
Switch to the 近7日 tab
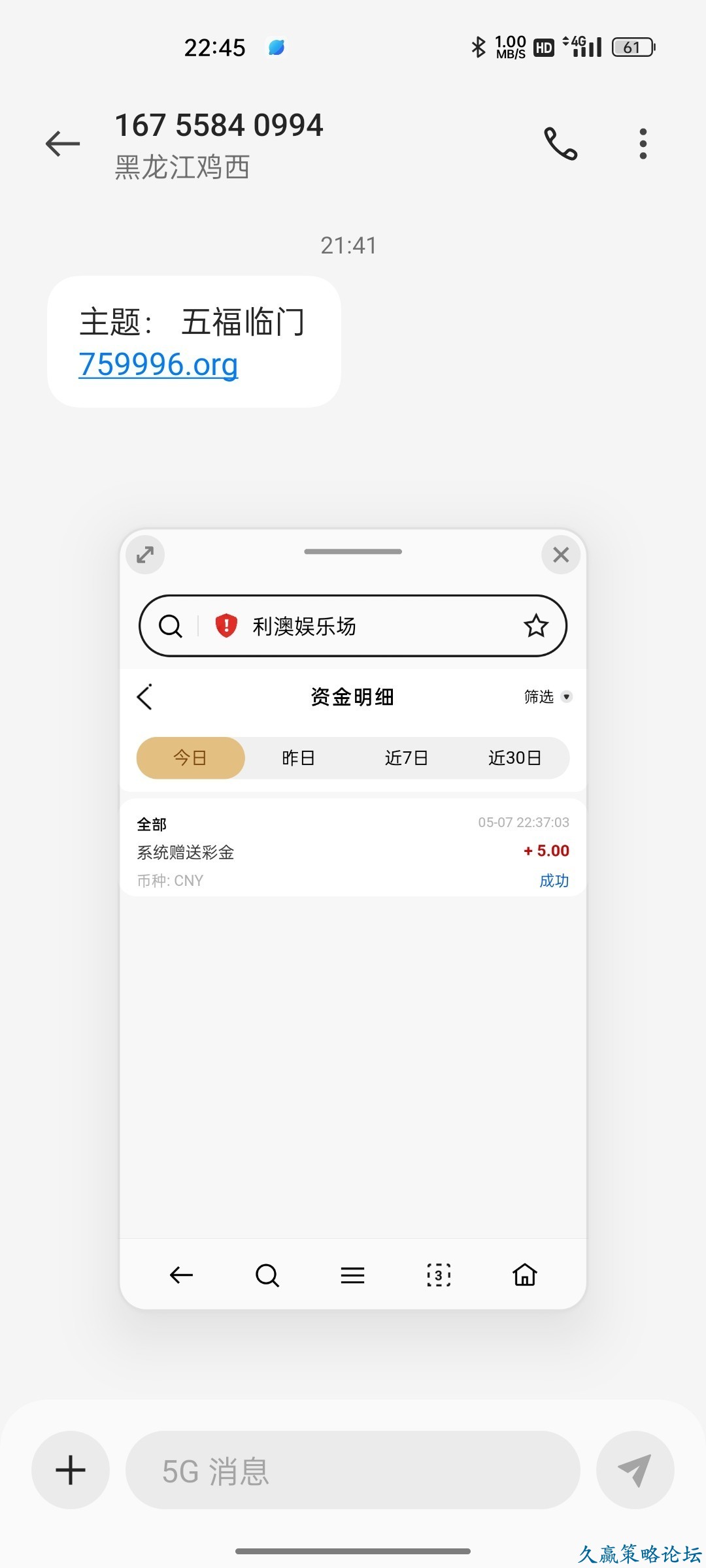coord(406,758)
